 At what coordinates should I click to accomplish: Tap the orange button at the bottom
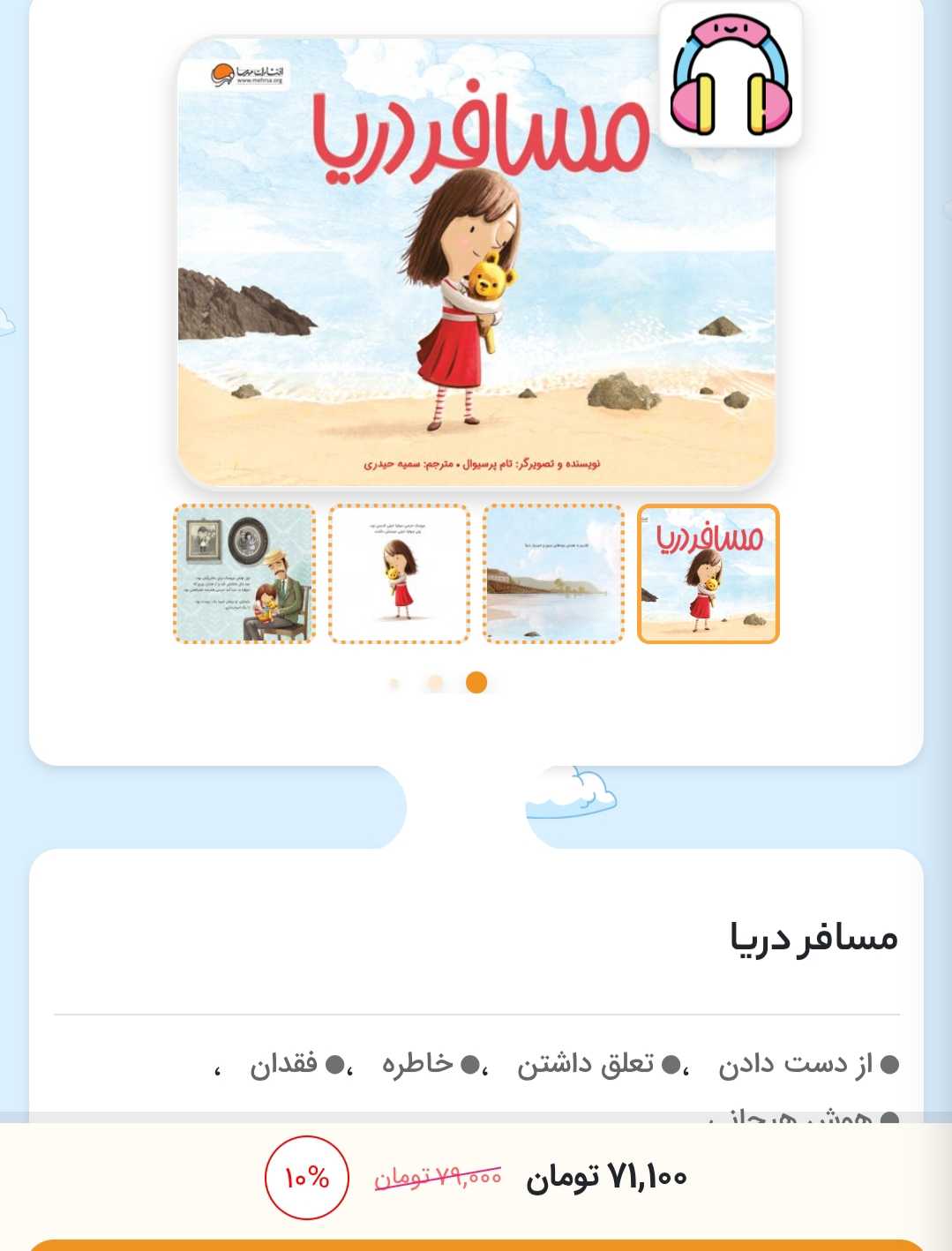[x=476, y=1245]
